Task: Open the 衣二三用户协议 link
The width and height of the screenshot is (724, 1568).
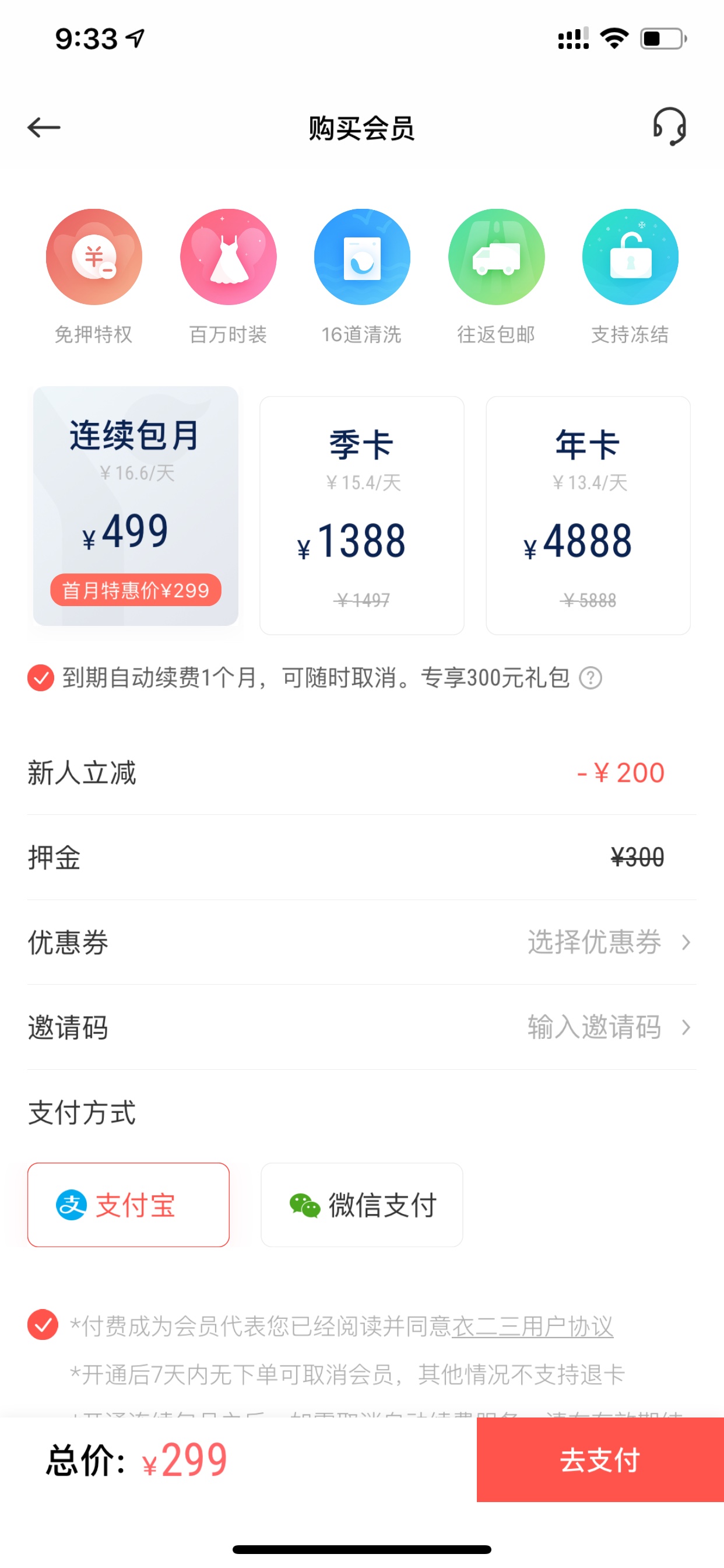Action: click(532, 1326)
